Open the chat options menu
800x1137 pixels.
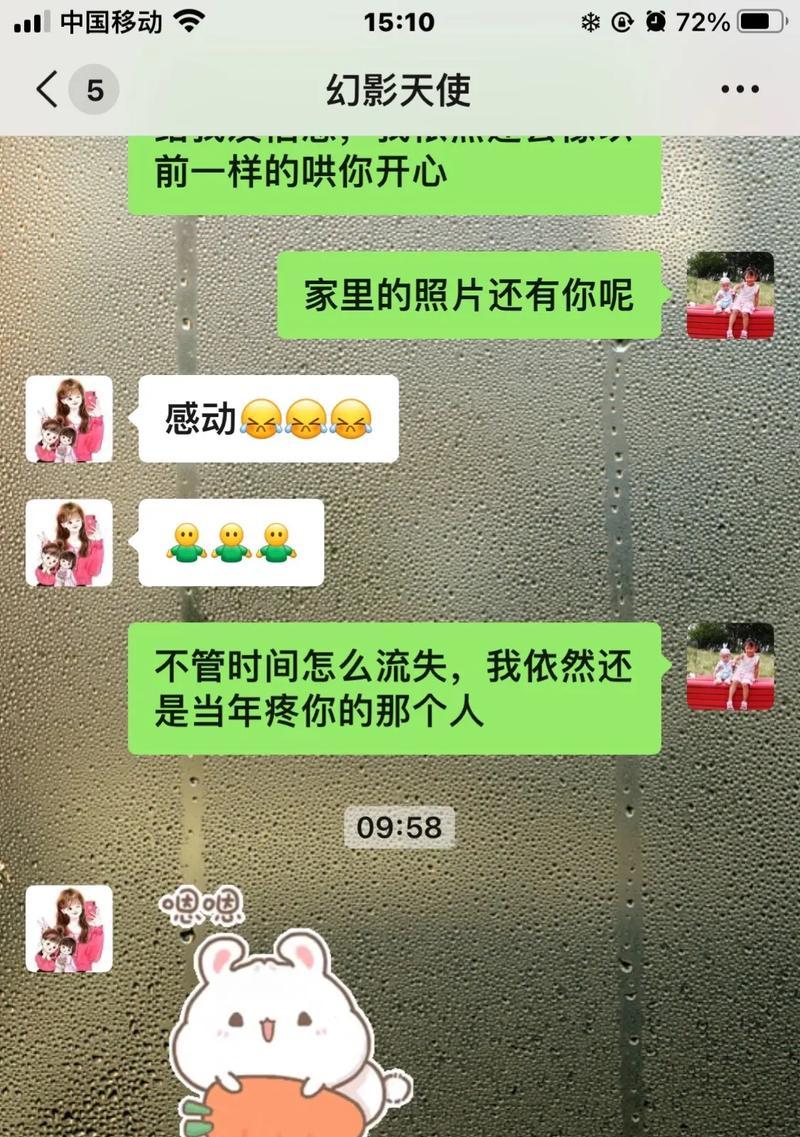pos(740,90)
